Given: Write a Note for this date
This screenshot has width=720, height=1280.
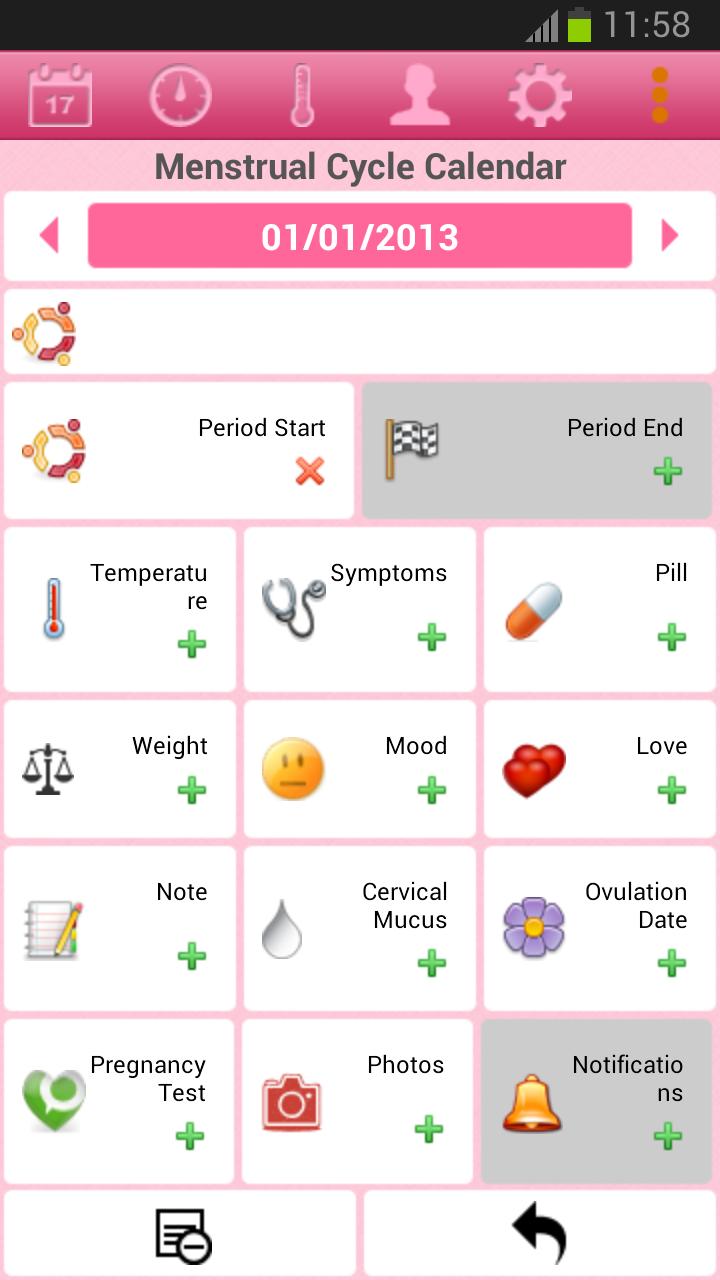Looking at the screenshot, I should (x=191, y=955).
